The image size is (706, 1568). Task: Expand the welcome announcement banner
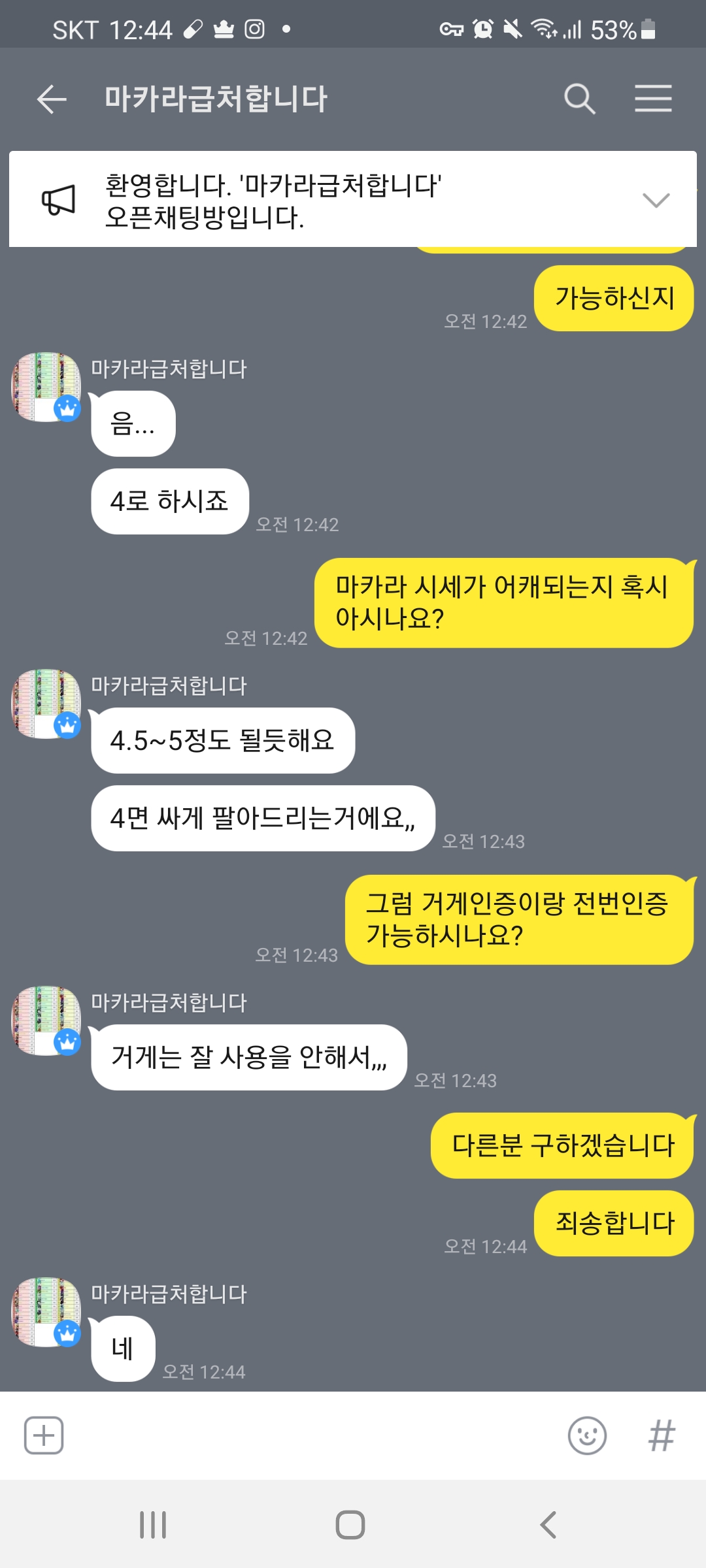656,200
